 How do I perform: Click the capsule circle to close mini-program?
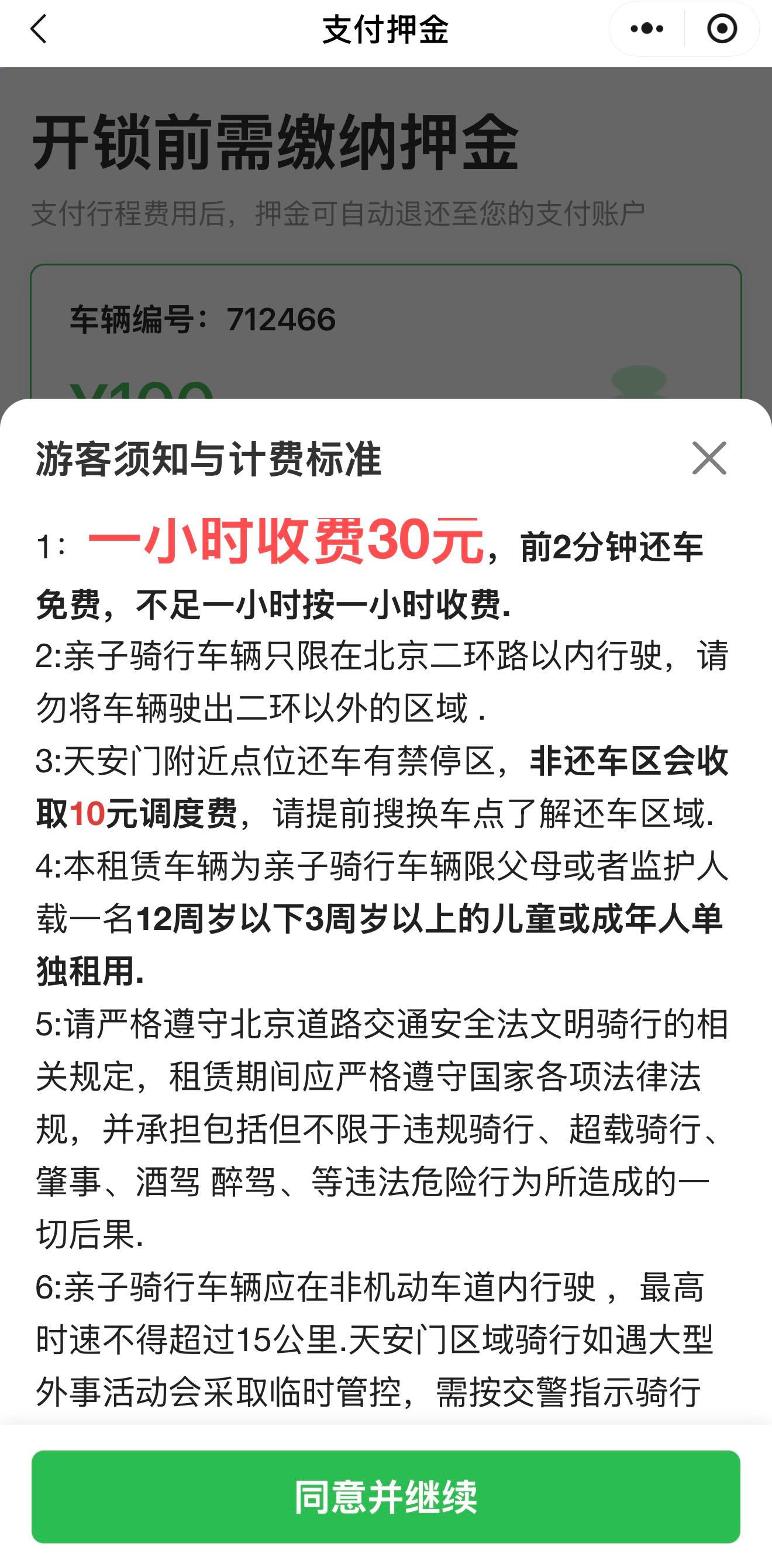721,27
